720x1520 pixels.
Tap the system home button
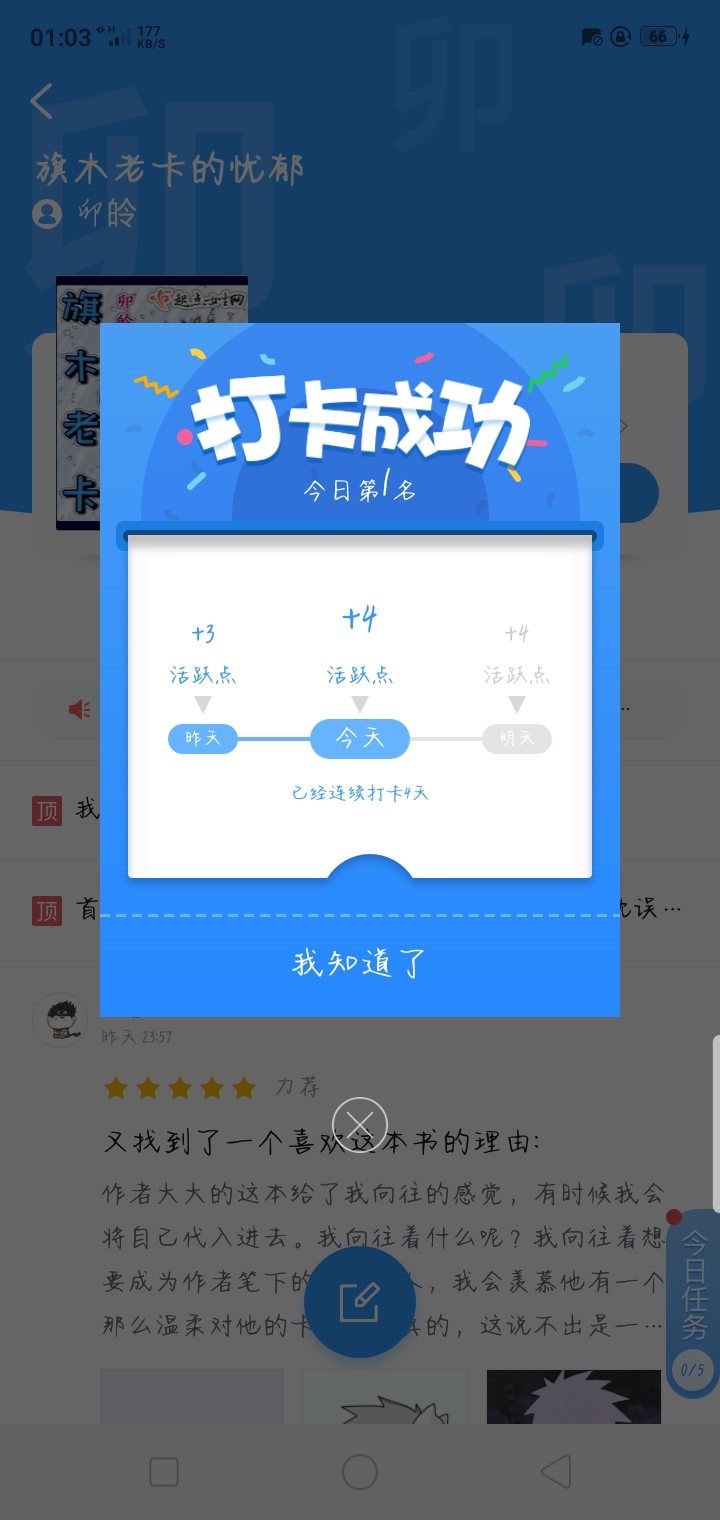(360, 1472)
